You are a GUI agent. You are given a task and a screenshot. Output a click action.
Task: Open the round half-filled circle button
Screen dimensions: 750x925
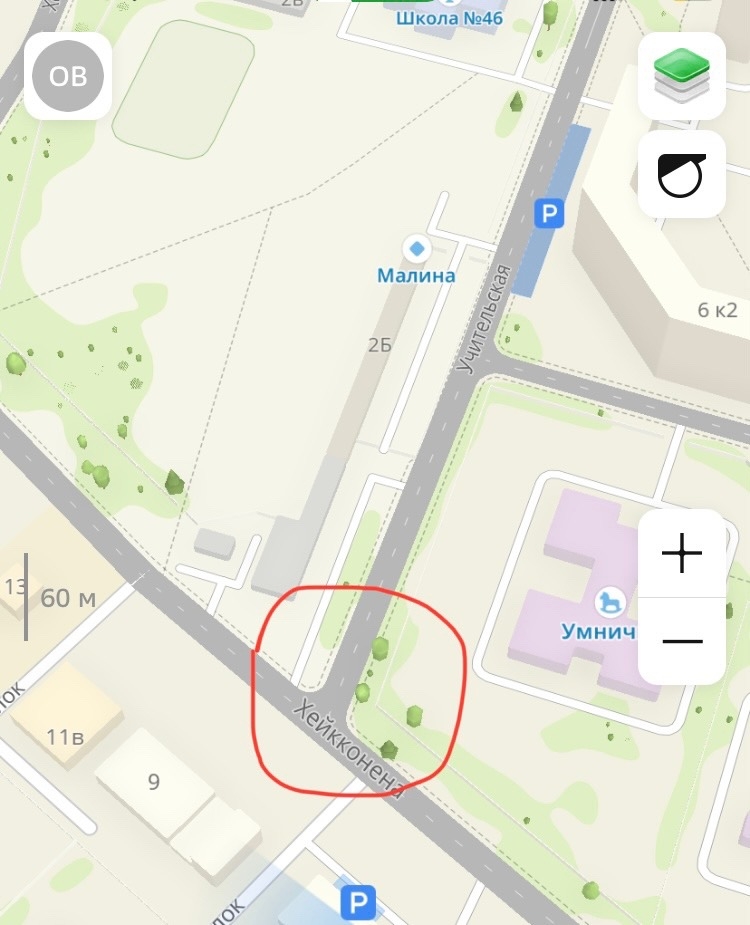tap(682, 174)
